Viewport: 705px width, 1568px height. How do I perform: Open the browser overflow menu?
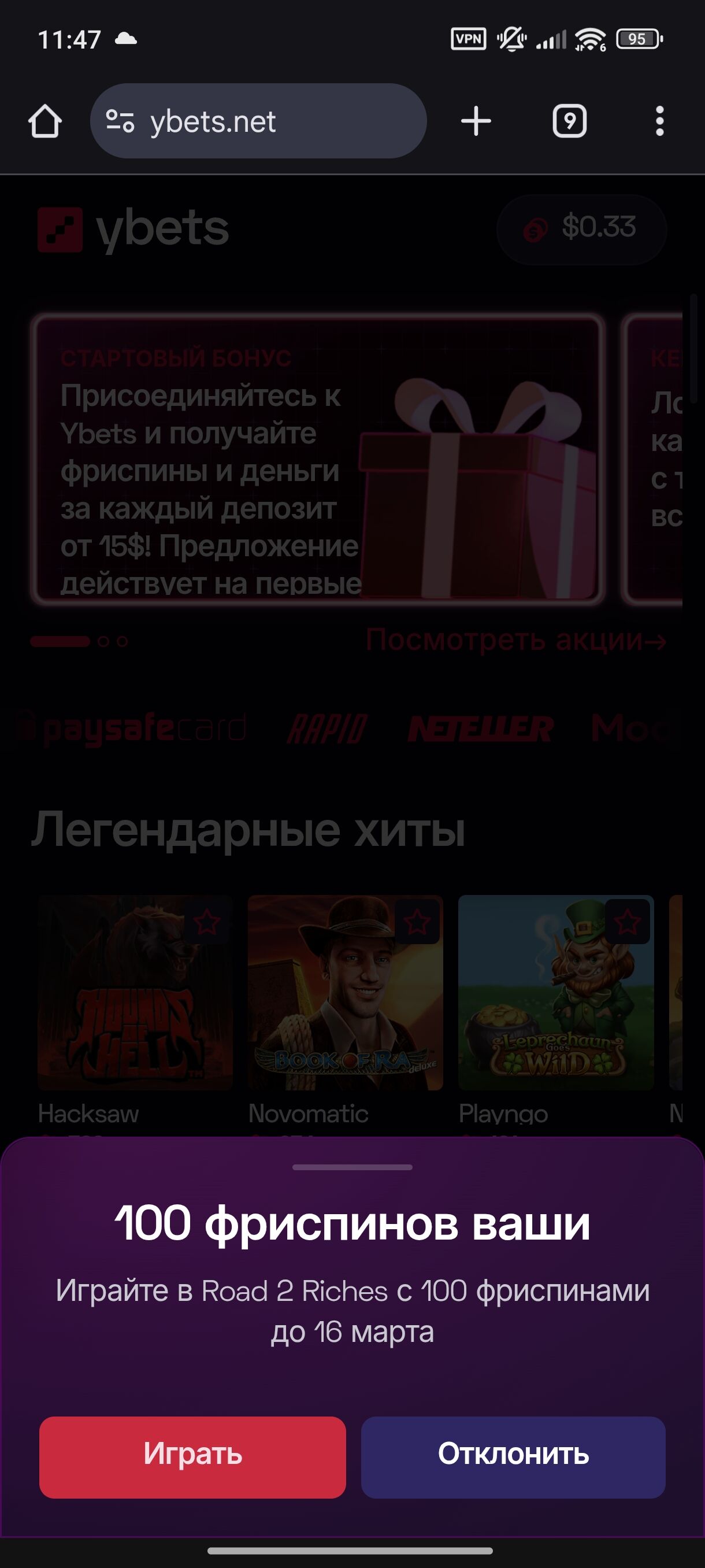tap(659, 121)
